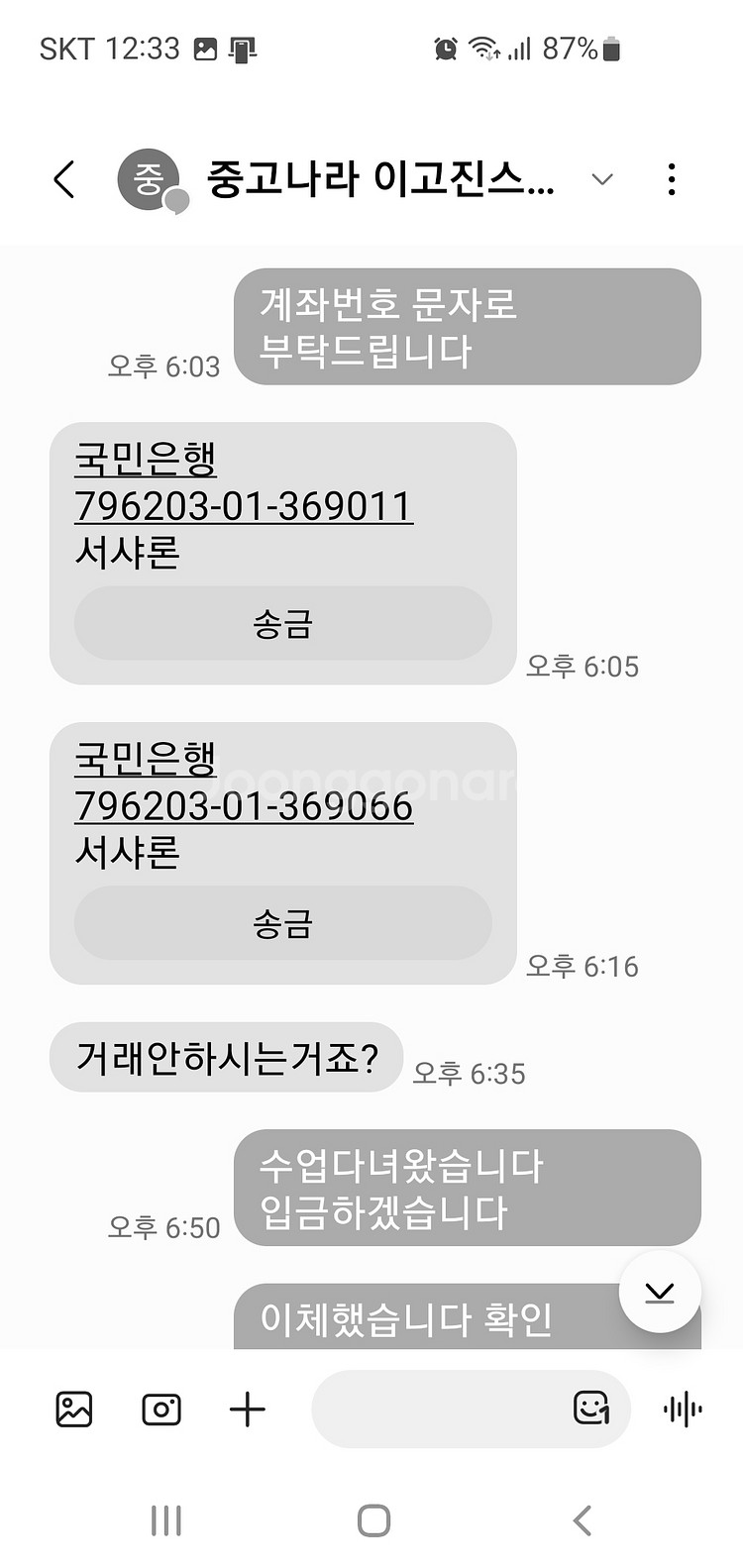The height and width of the screenshot is (1568, 743).
Task: Select the camera icon in the message bar
Action: point(161,1409)
